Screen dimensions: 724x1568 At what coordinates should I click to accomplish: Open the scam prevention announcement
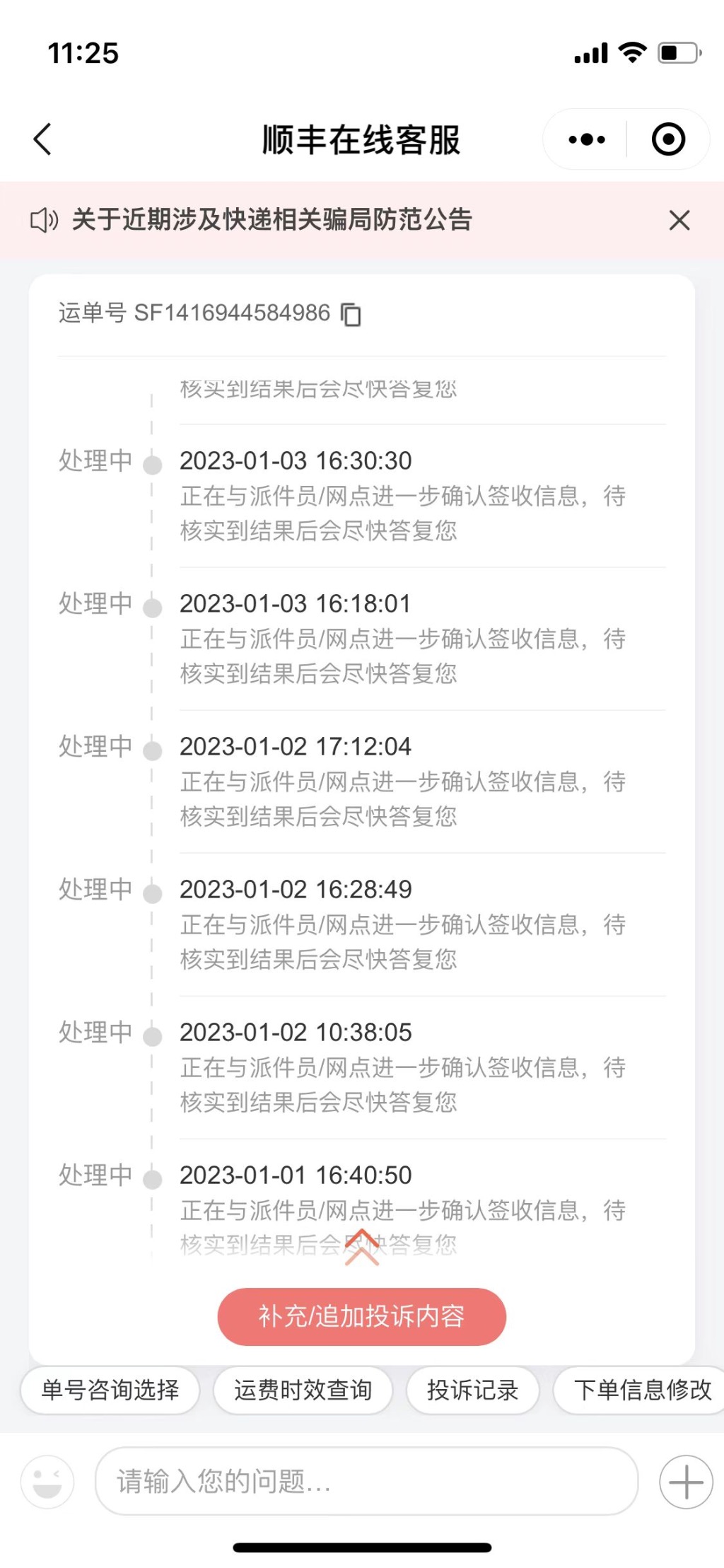(271, 220)
